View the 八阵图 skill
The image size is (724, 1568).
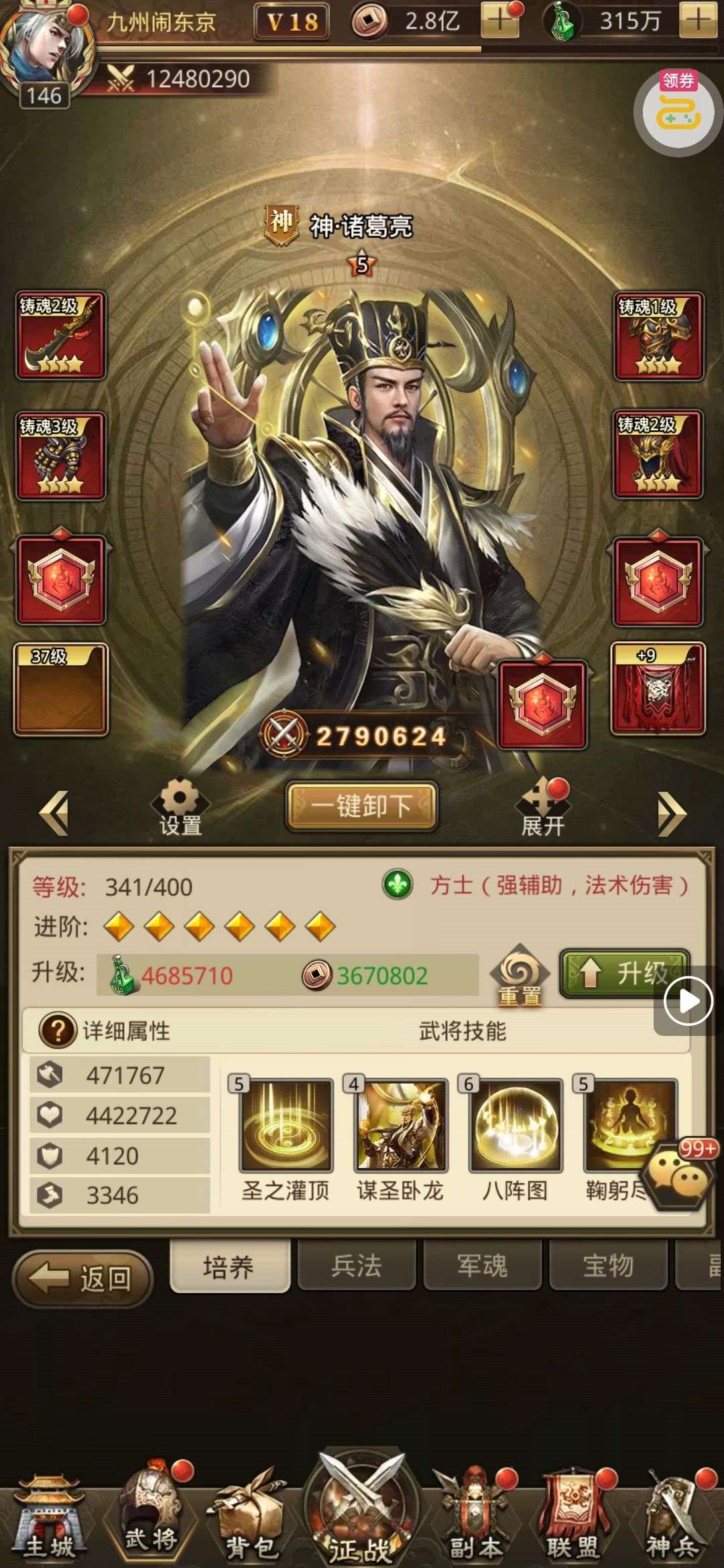pos(516,1125)
